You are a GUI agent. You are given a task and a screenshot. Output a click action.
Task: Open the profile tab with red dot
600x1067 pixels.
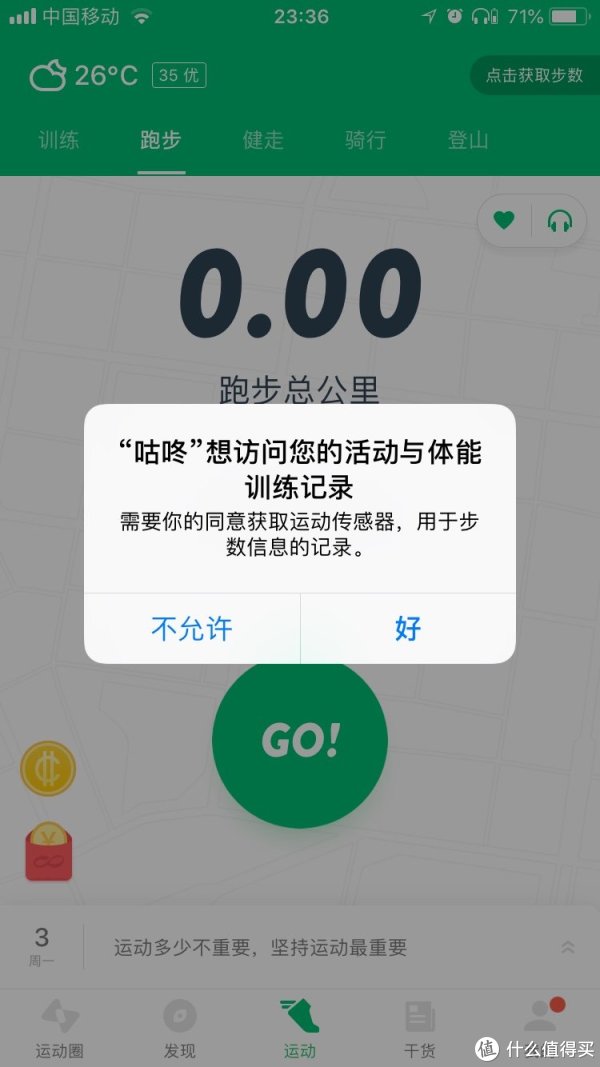click(541, 1017)
